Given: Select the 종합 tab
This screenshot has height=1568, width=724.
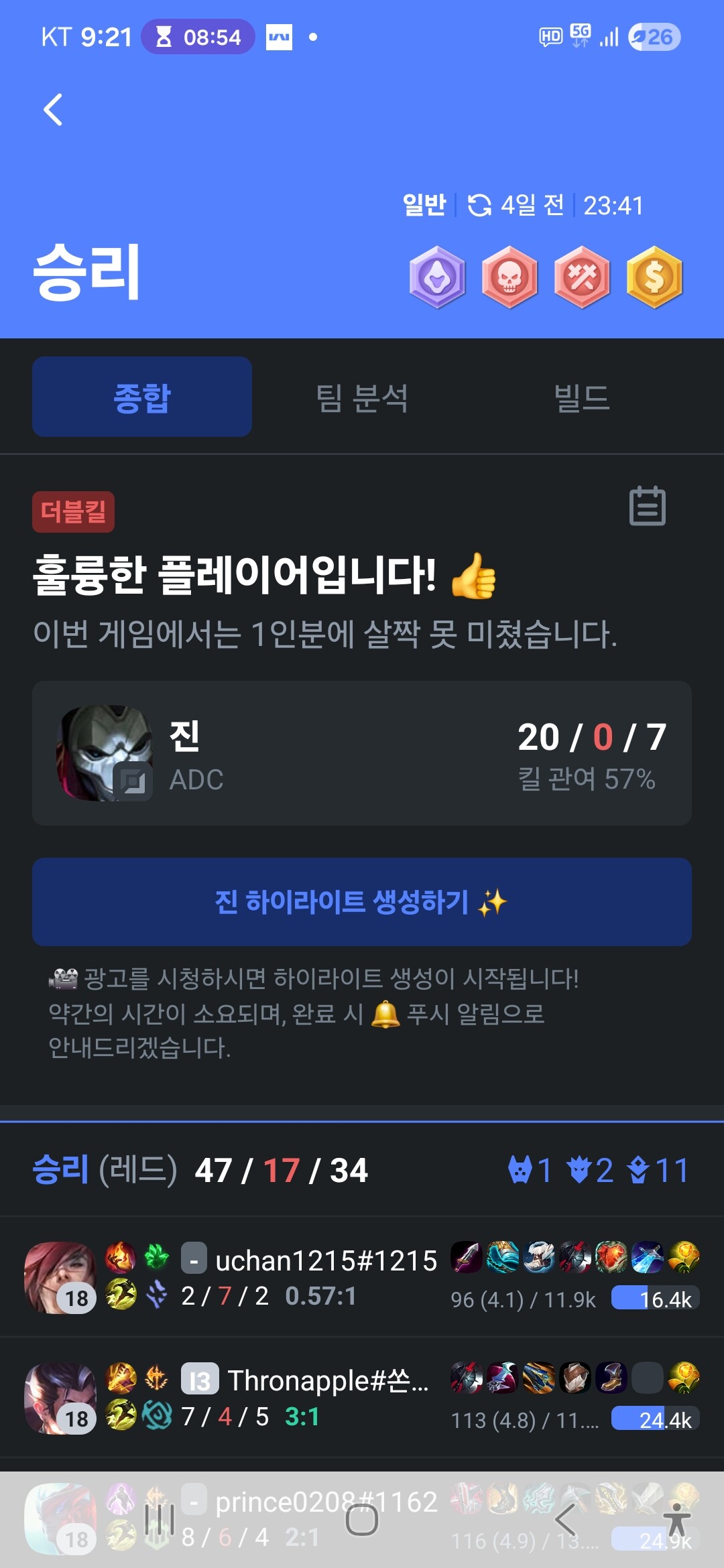Looking at the screenshot, I should tap(142, 397).
